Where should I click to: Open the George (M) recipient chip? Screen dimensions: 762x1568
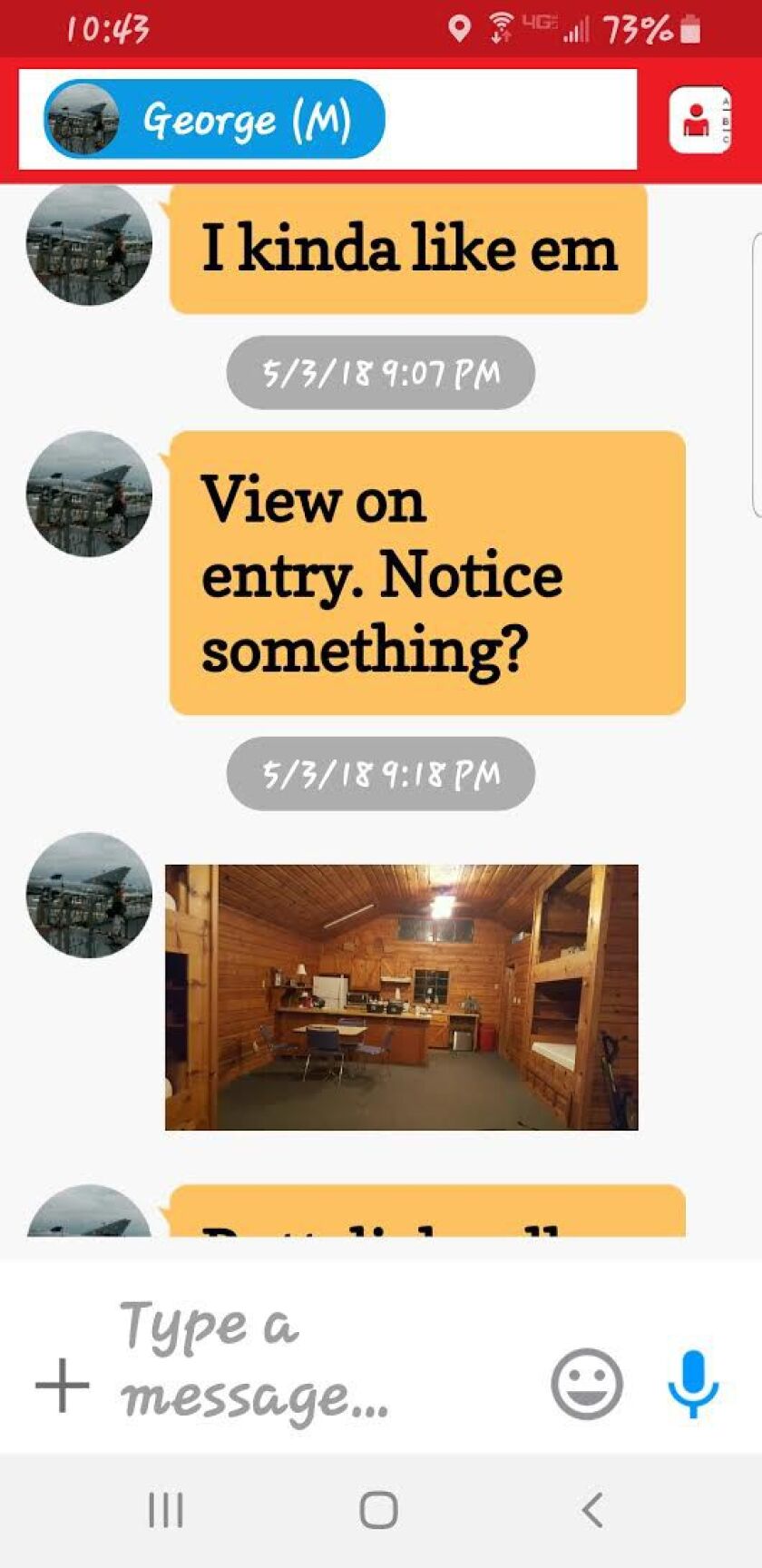214,119
